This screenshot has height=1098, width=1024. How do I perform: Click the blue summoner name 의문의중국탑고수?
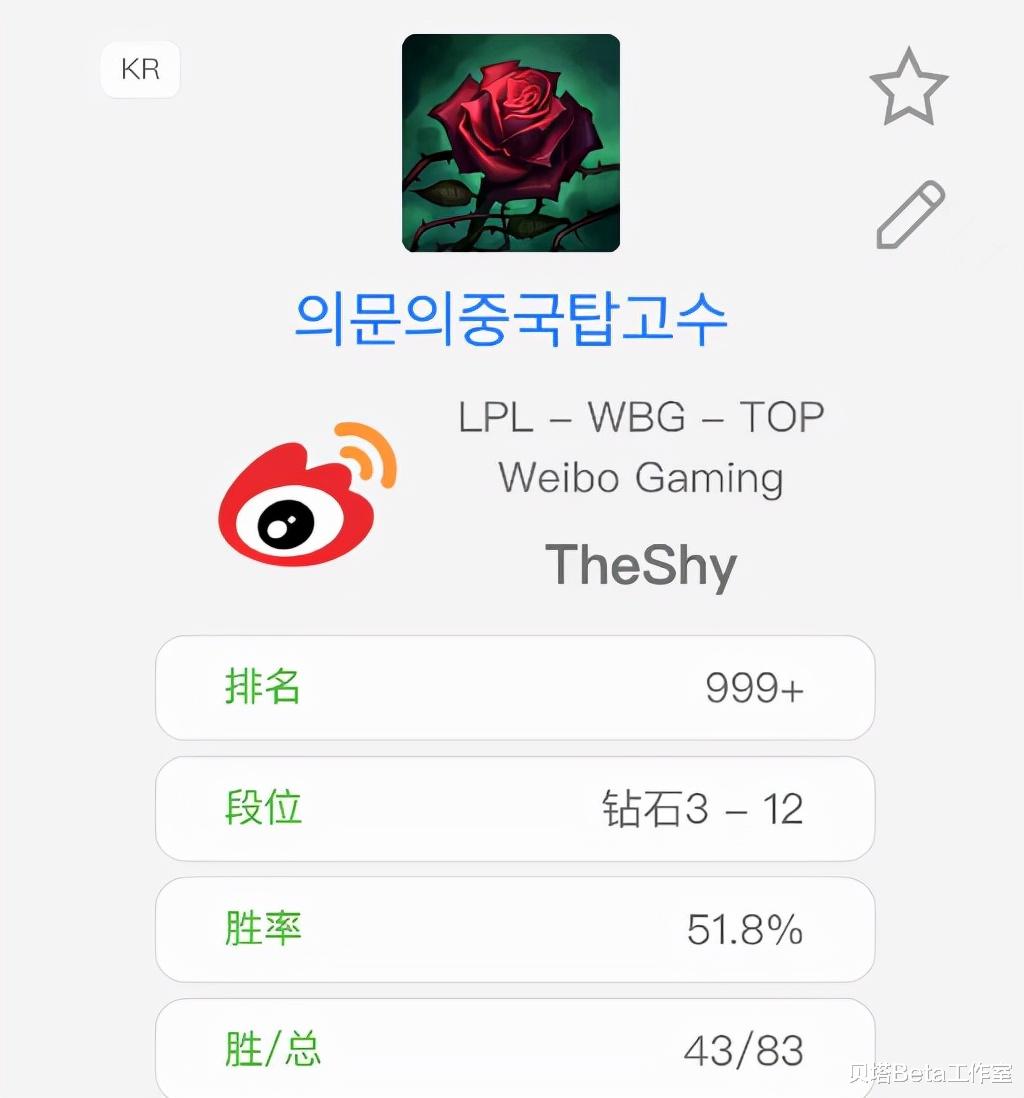pos(511,318)
